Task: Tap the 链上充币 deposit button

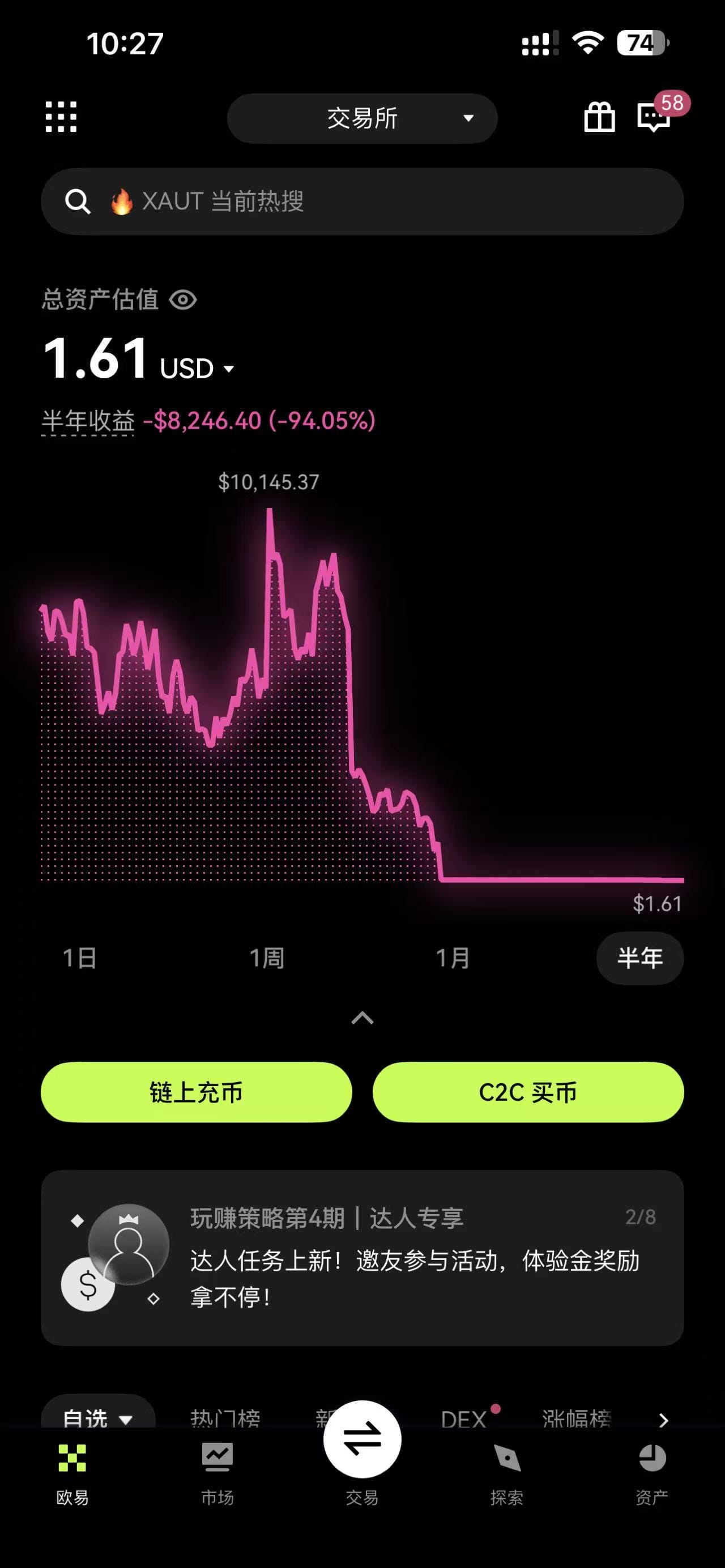Action: pos(196,1092)
